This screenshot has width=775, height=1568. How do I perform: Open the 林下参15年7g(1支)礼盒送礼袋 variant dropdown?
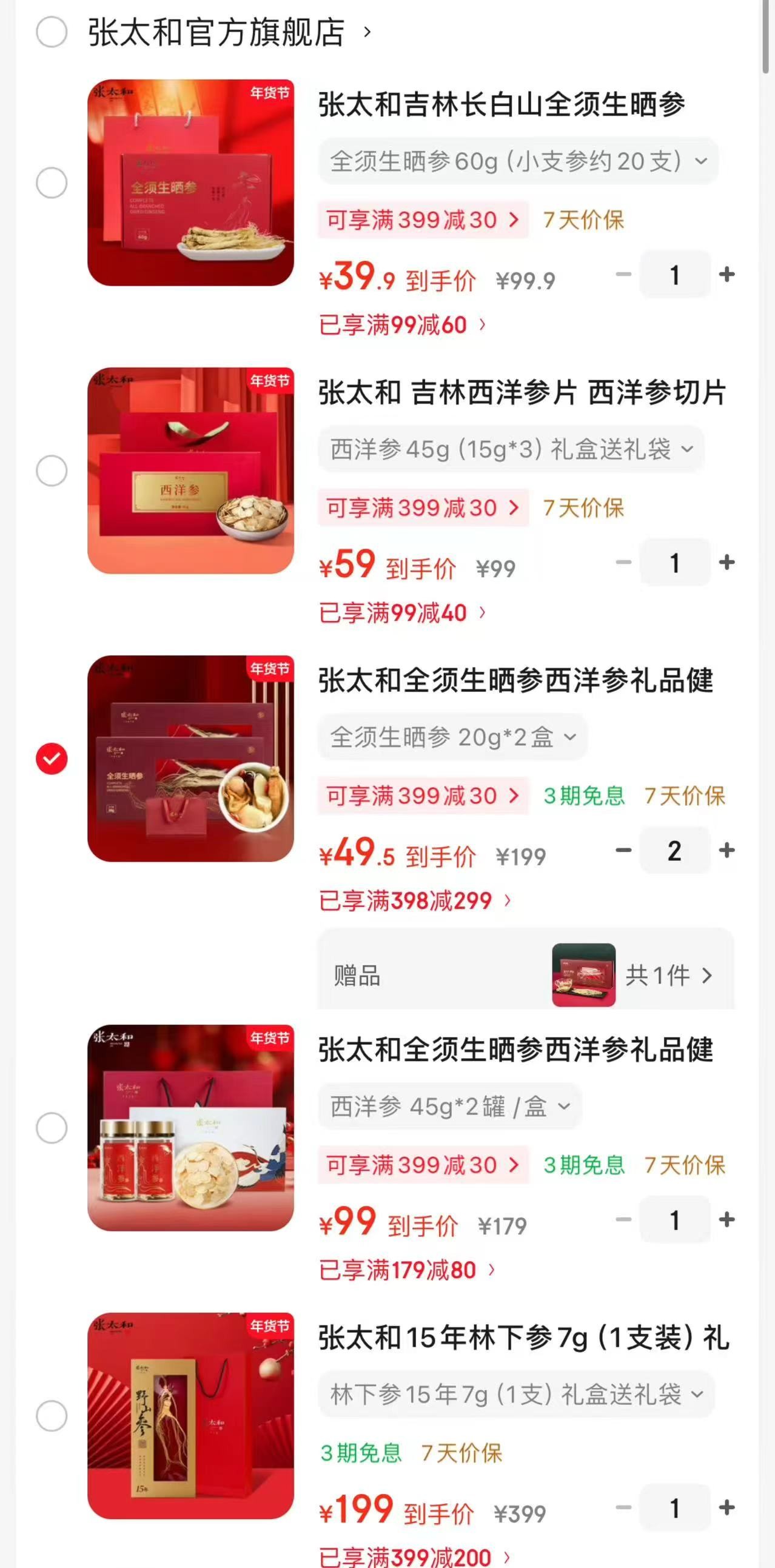(x=516, y=1395)
